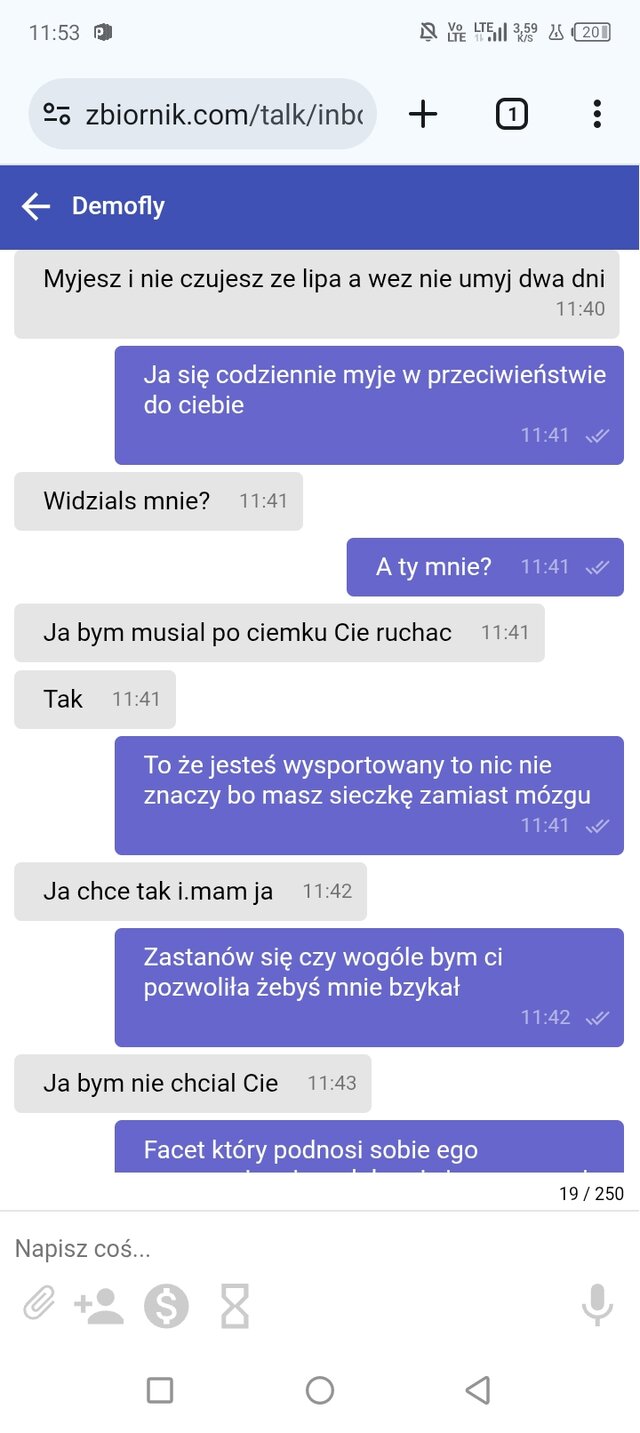Attach a file with the paperclip
640x1433 pixels.
[x=39, y=1305]
